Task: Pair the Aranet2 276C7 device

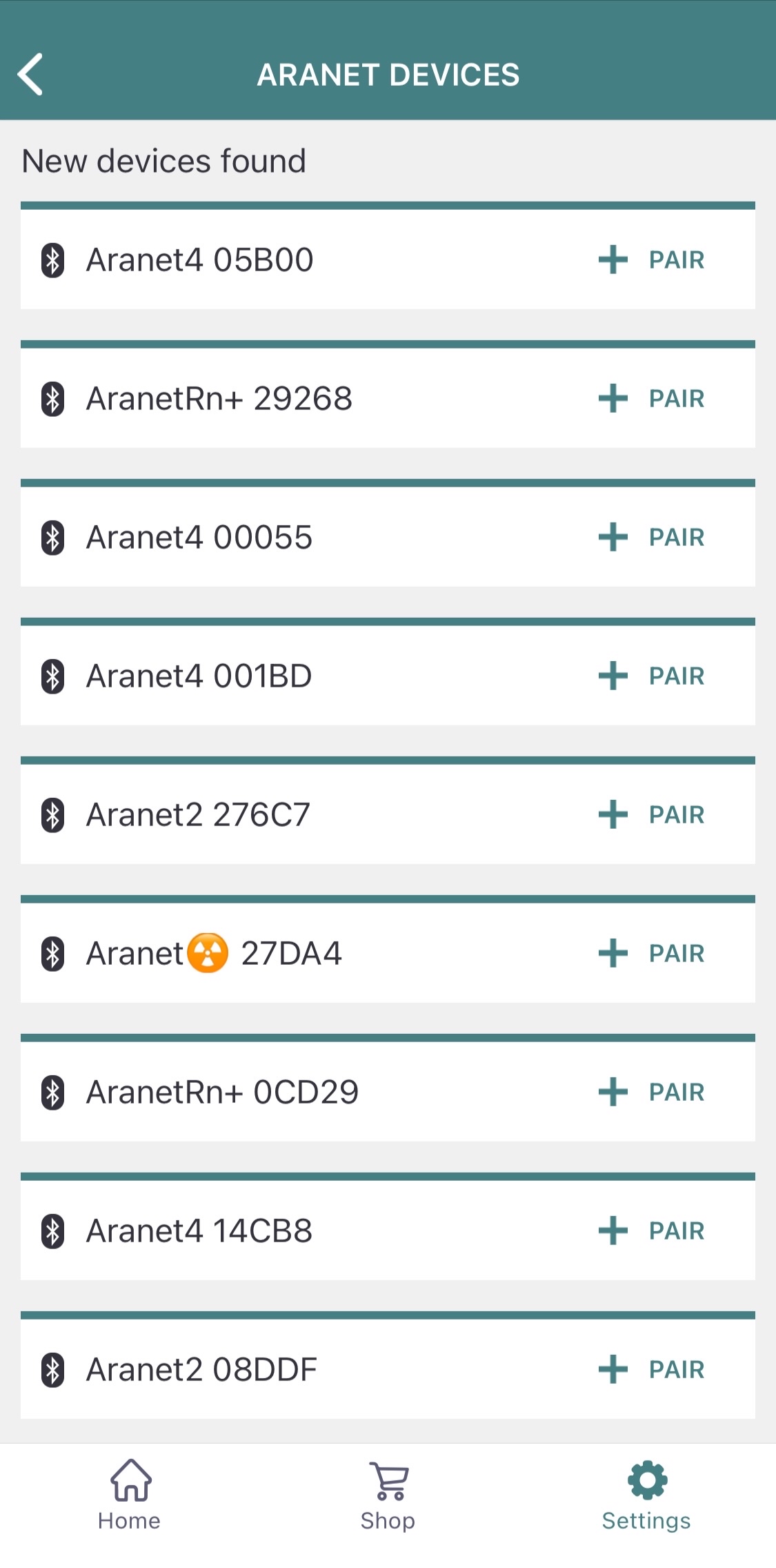Action: [x=651, y=815]
